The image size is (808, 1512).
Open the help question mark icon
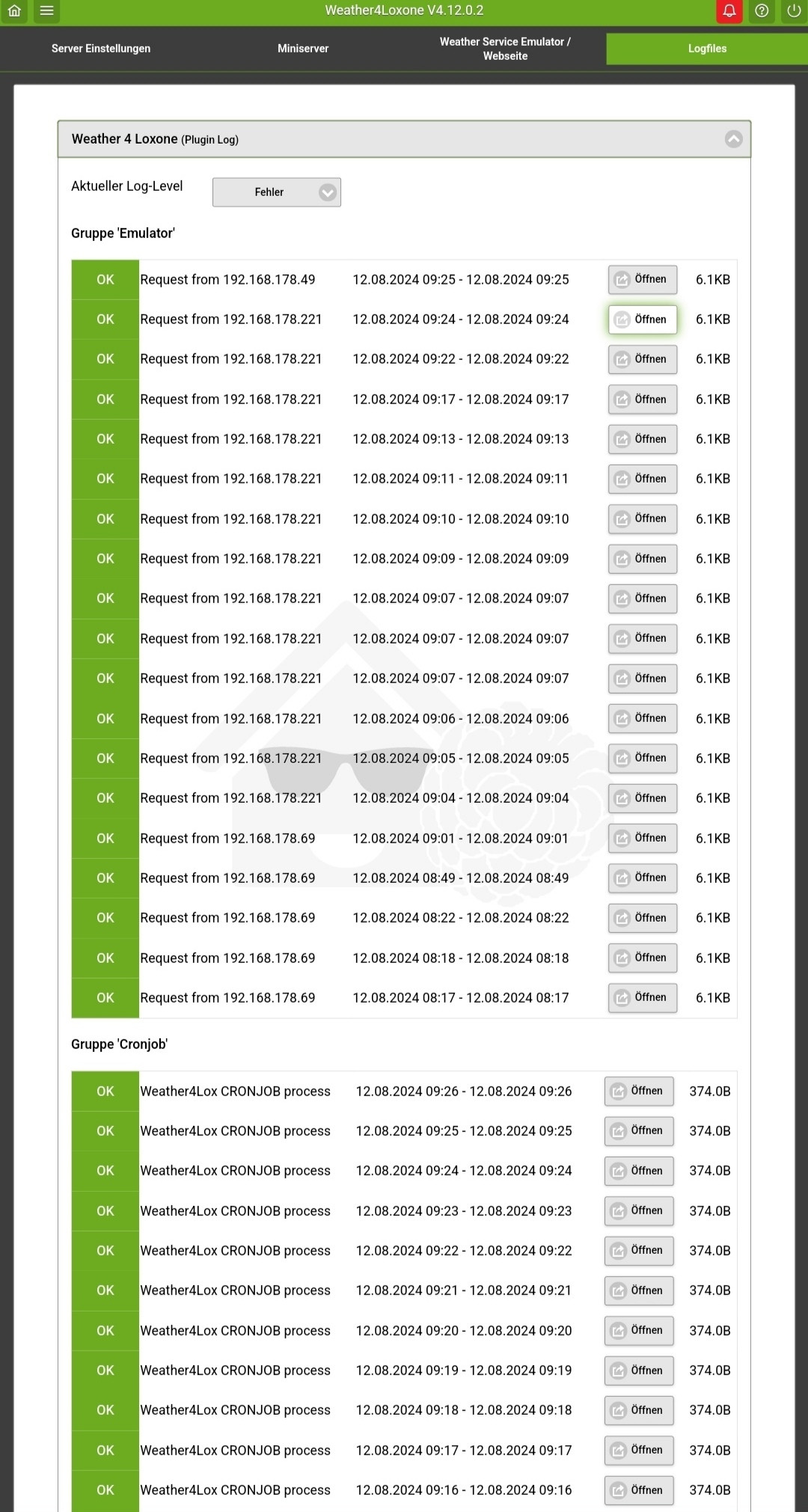coord(762,11)
